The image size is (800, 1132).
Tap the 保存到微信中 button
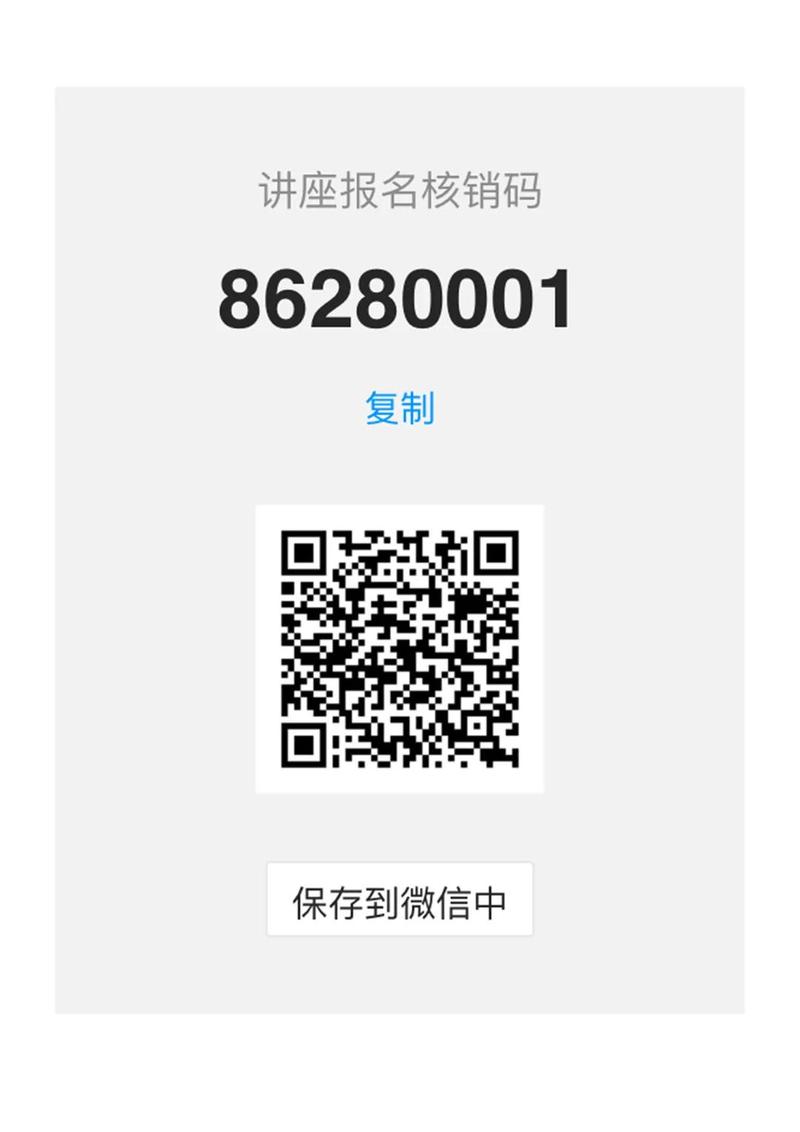(399, 900)
